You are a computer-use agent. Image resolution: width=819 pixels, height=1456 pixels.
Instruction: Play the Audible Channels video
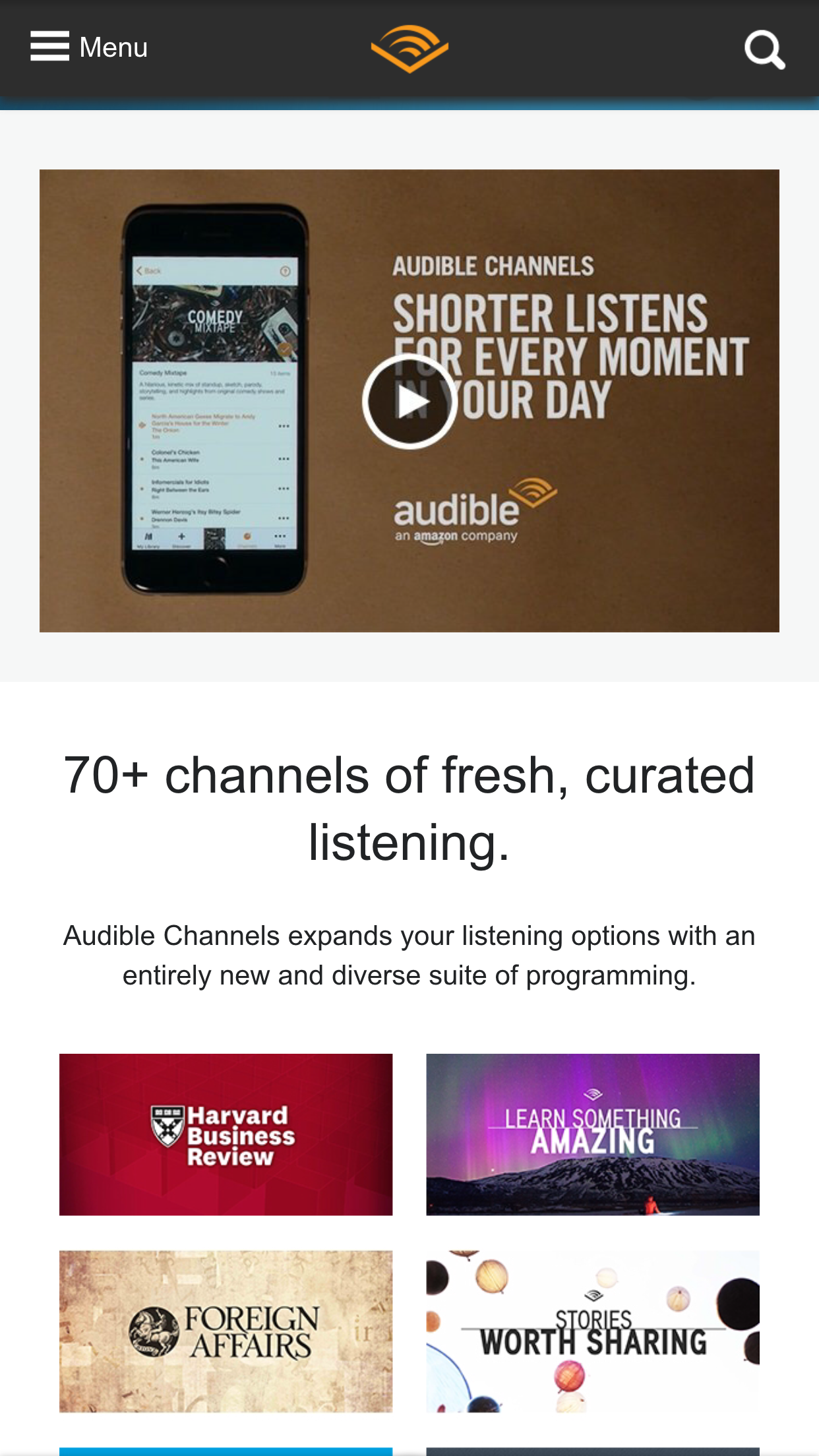click(x=409, y=402)
